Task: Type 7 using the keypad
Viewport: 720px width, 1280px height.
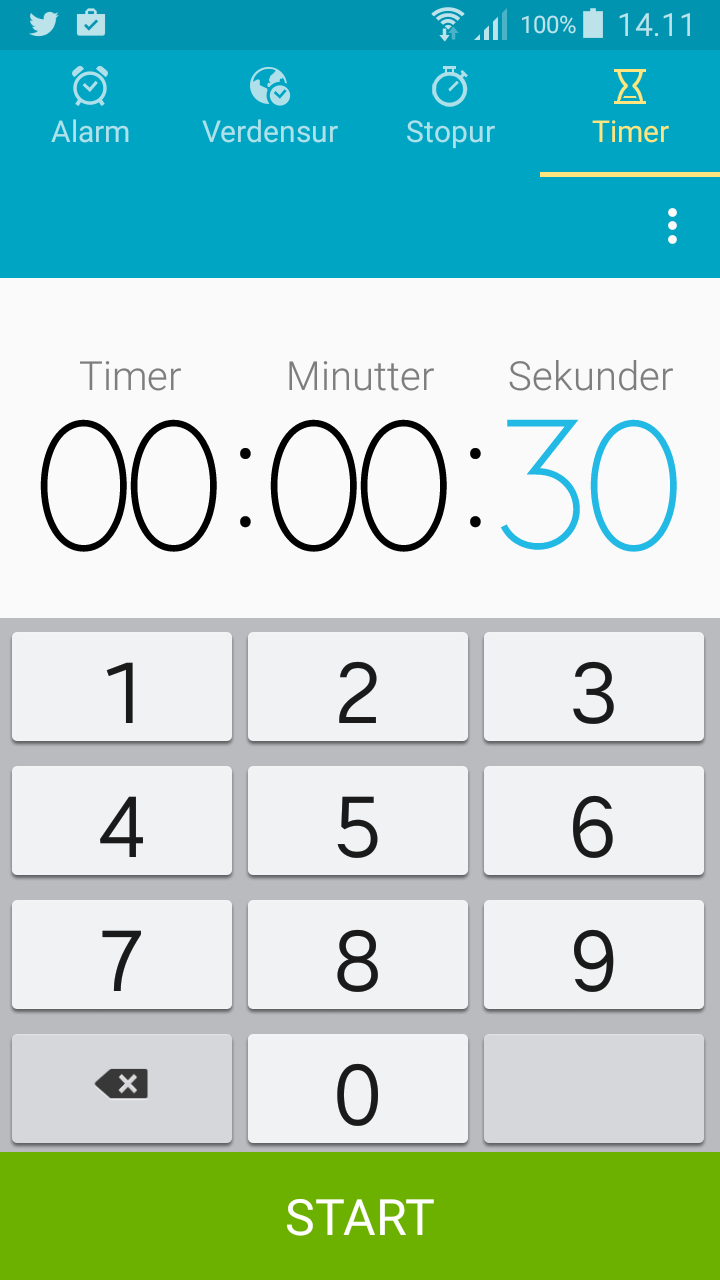Action: [x=122, y=955]
